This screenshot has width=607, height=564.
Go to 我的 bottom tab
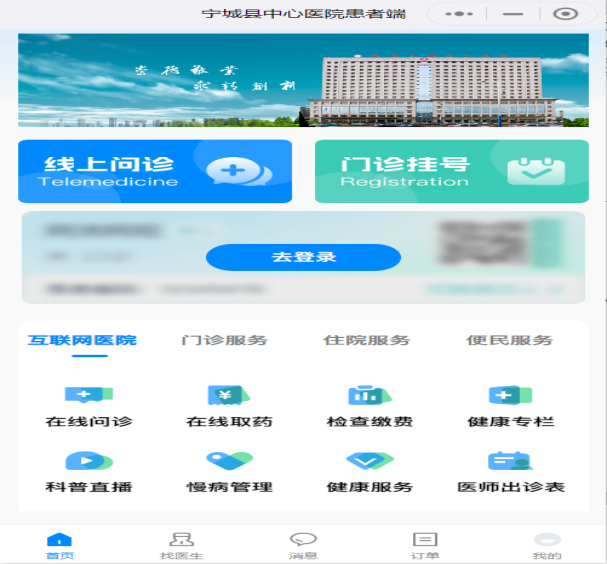546,546
